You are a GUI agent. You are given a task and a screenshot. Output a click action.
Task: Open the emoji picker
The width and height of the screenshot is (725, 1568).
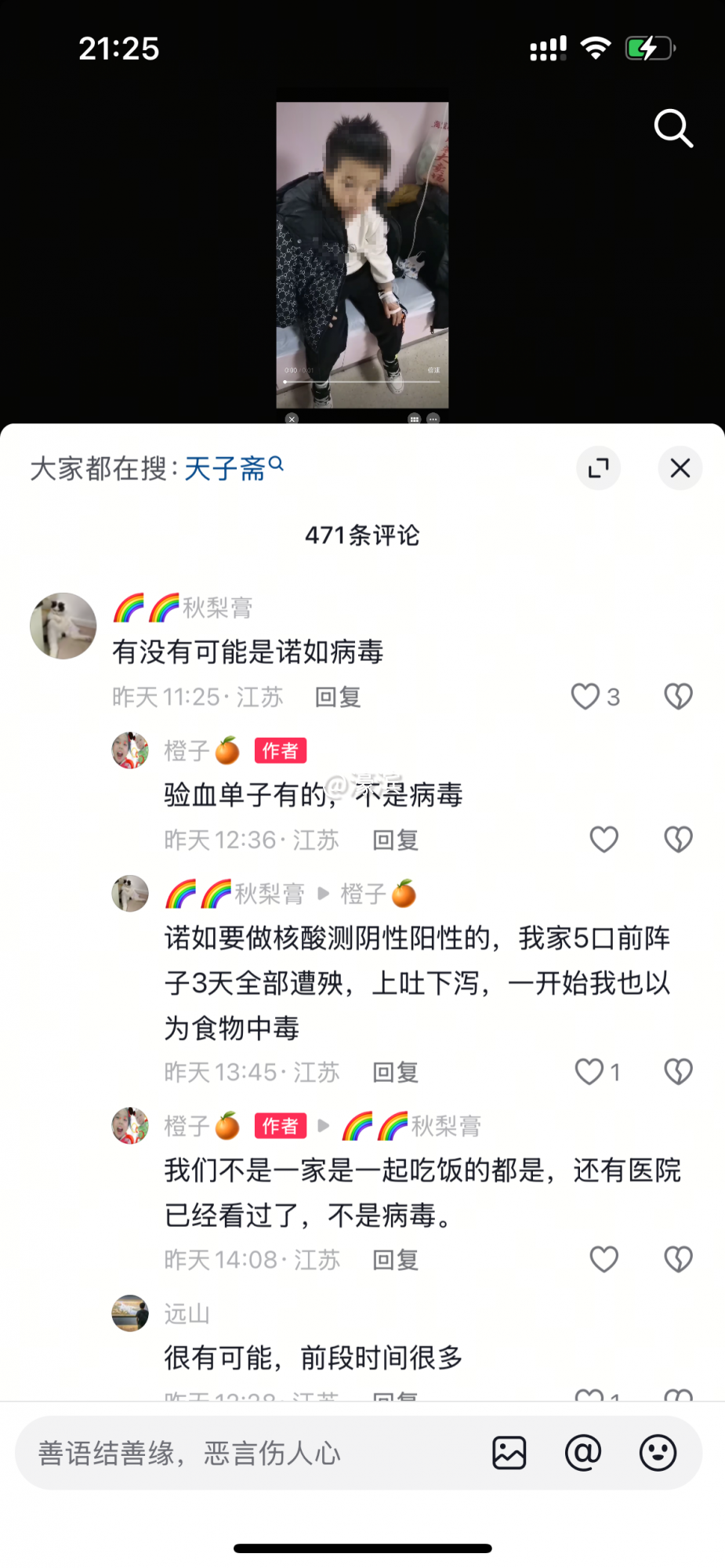click(657, 1453)
